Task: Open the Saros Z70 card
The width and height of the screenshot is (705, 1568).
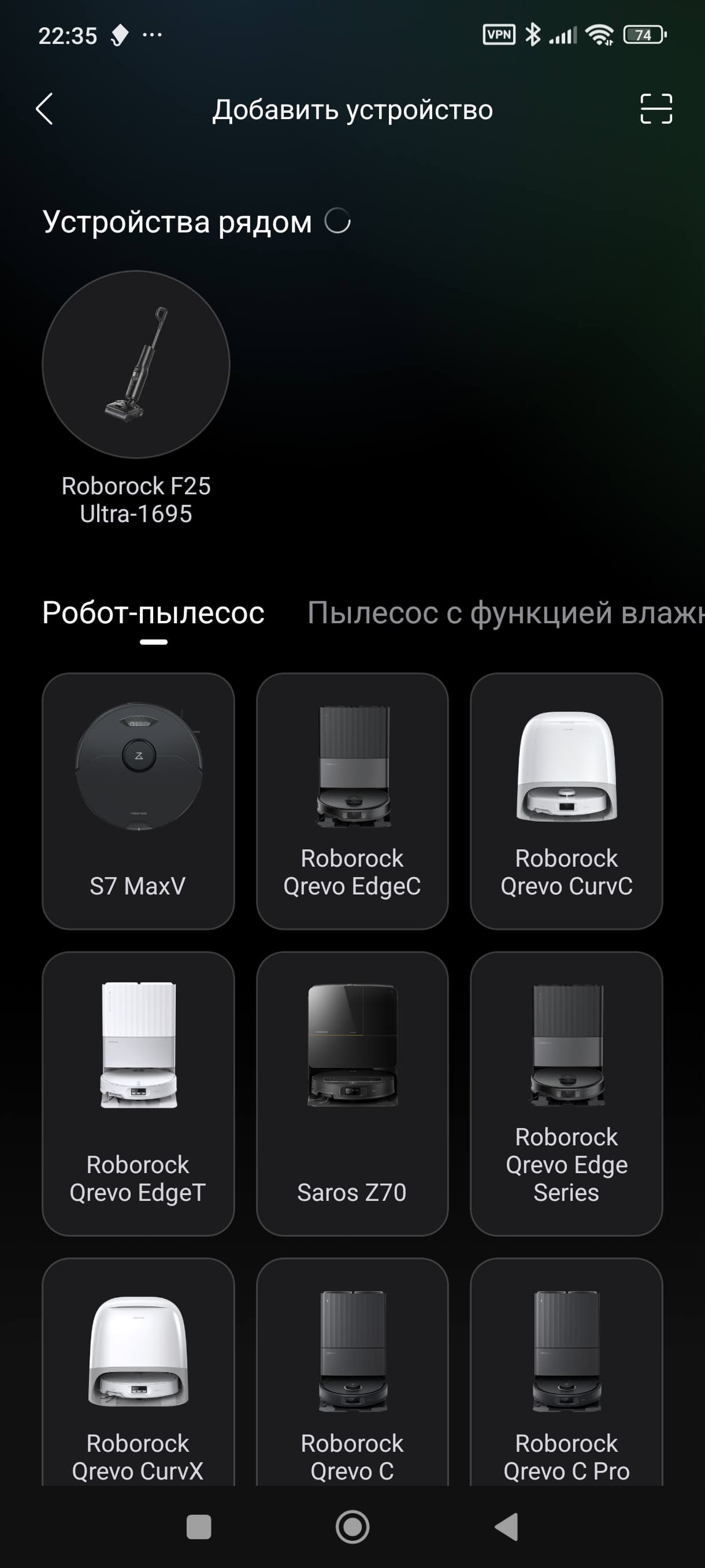Action: [x=352, y=1093]
